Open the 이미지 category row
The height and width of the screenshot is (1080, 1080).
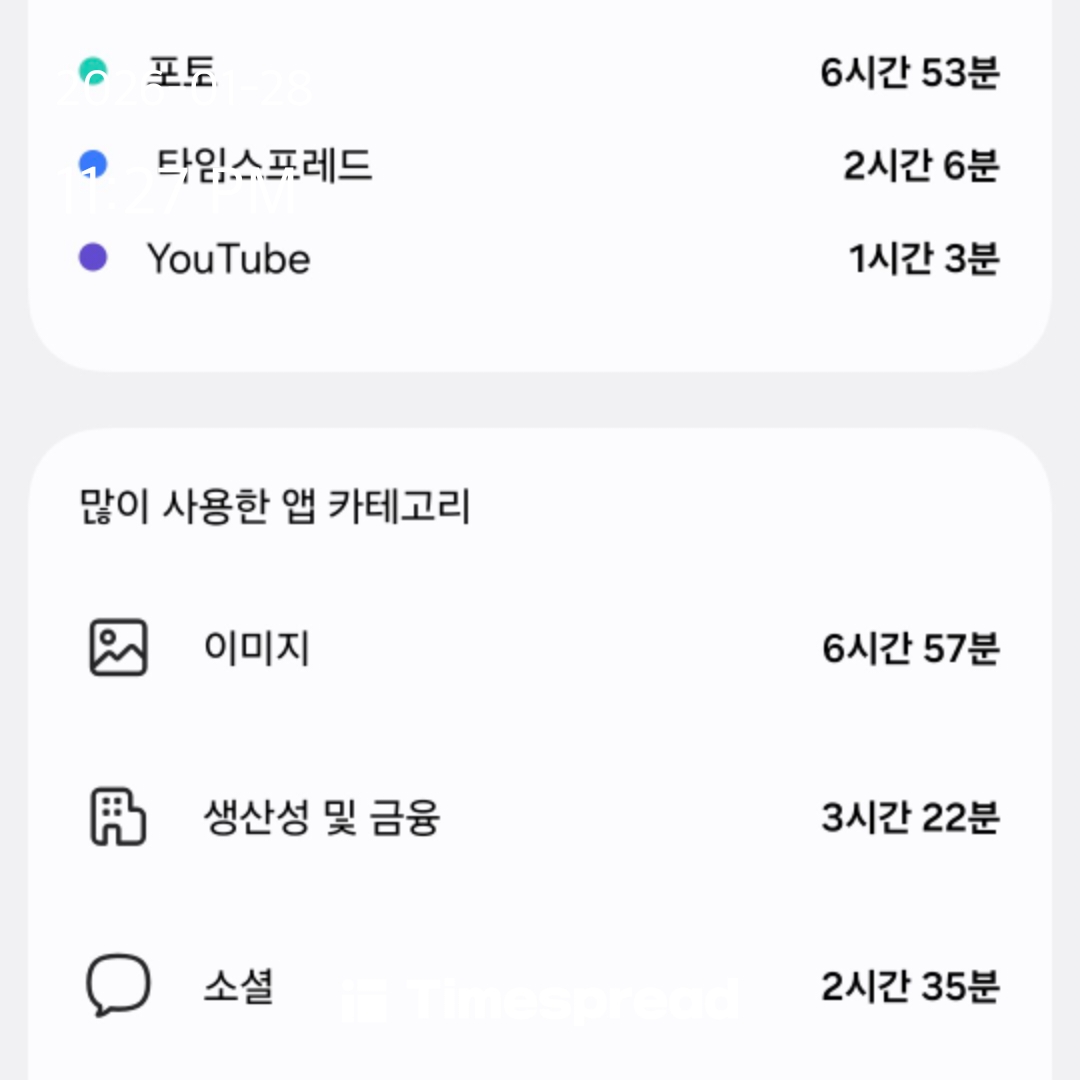click(x=540, y=648)
